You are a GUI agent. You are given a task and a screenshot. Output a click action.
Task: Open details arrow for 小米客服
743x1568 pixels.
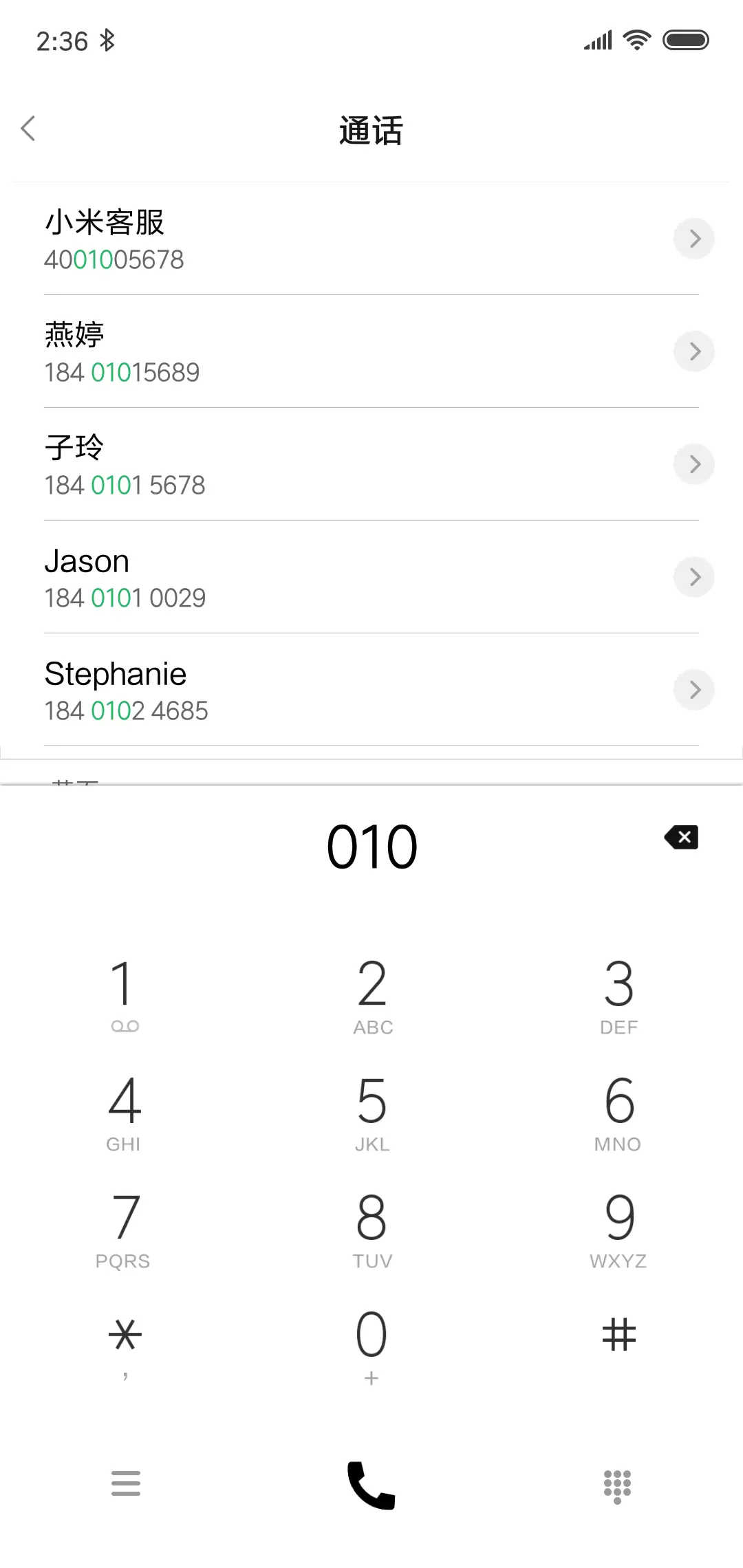(693, 239)
